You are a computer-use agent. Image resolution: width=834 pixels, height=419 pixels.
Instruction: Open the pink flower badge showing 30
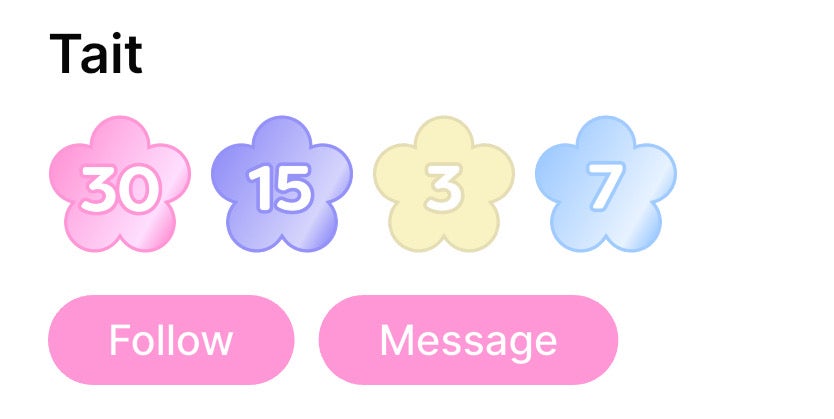(x=120, y=185)
